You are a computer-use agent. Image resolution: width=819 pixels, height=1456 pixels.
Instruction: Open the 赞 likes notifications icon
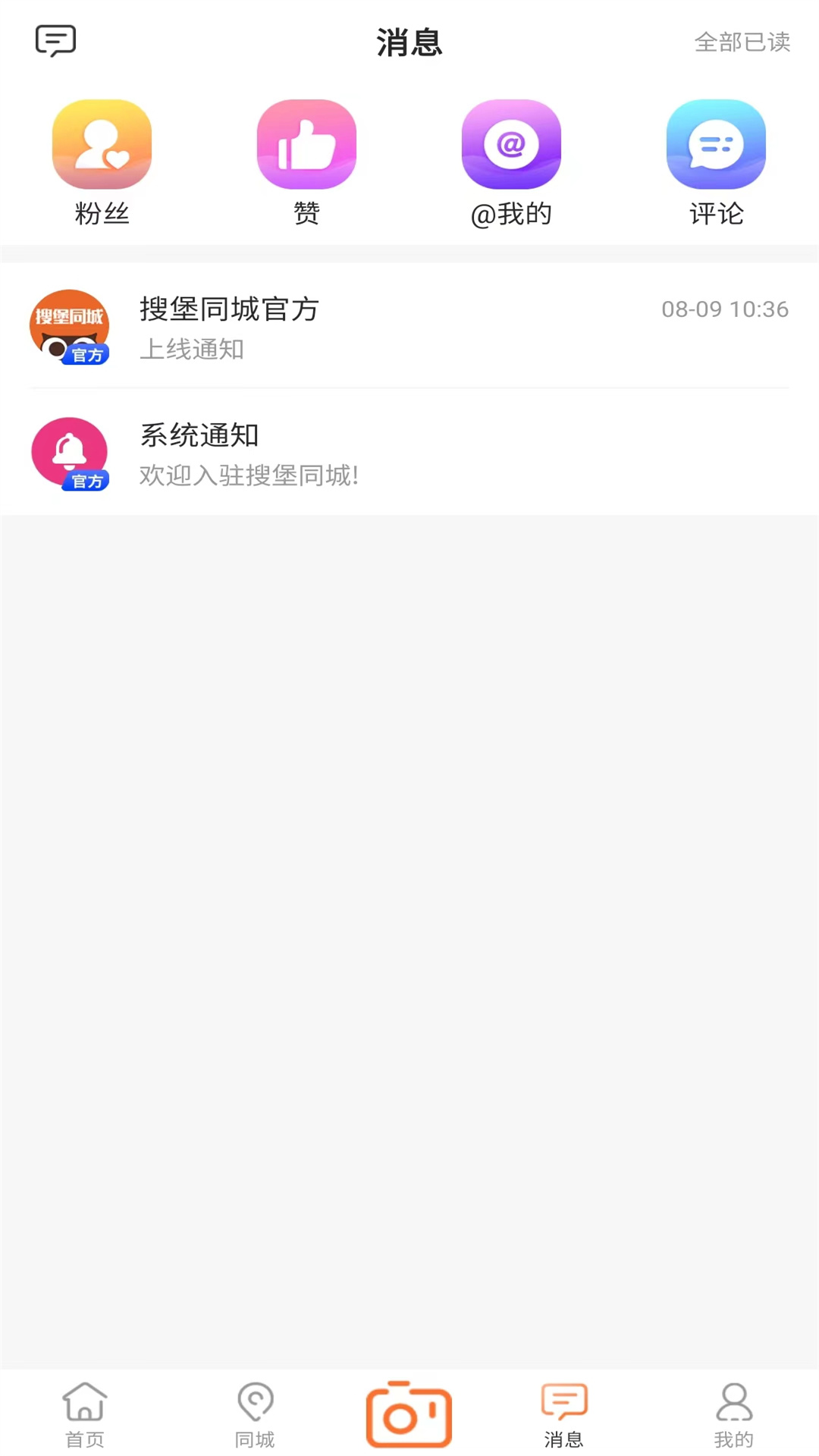(x=307, y=144)
